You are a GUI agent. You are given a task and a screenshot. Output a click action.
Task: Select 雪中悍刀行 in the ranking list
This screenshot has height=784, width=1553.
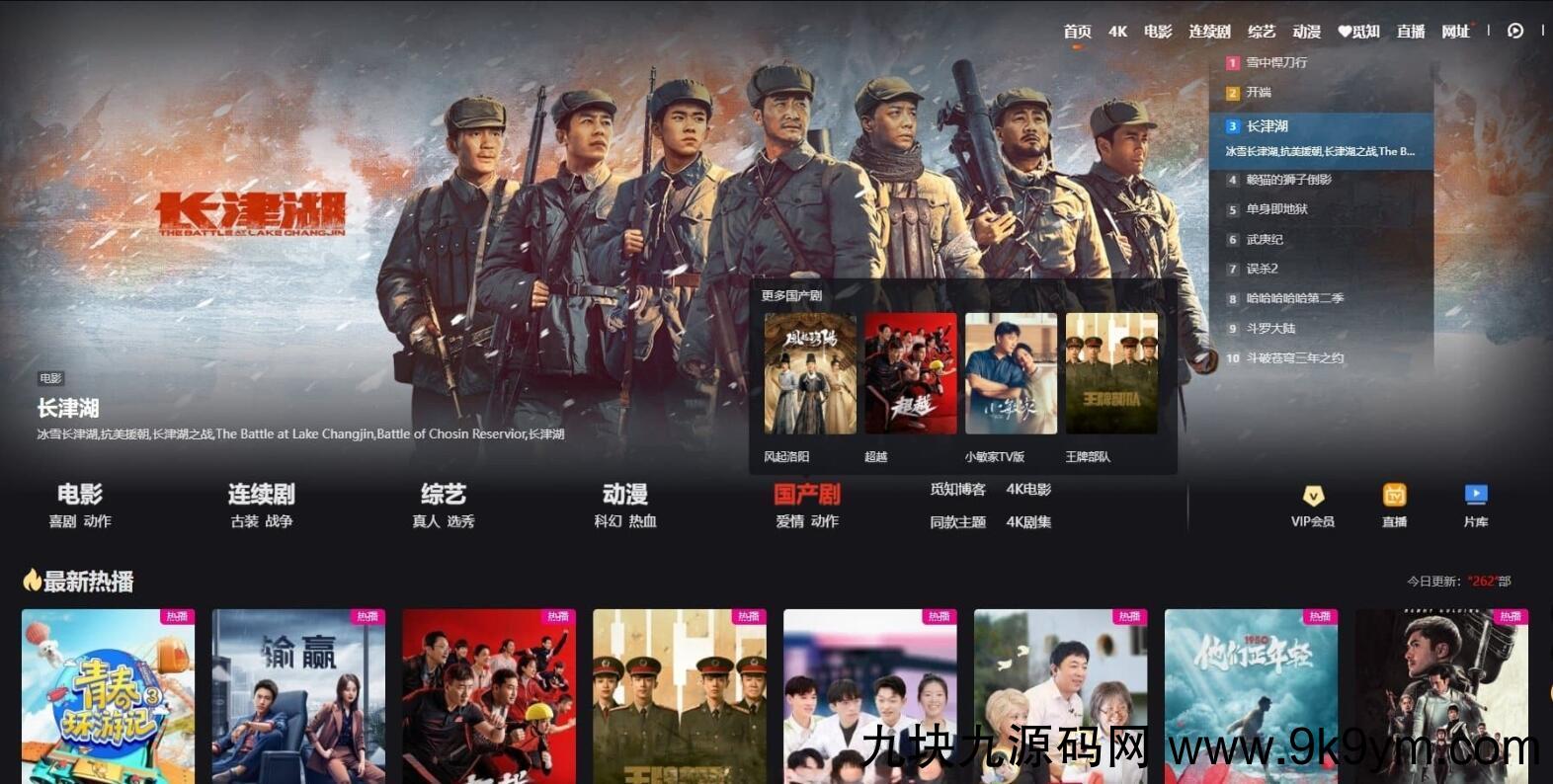[x=1275, y=62]
